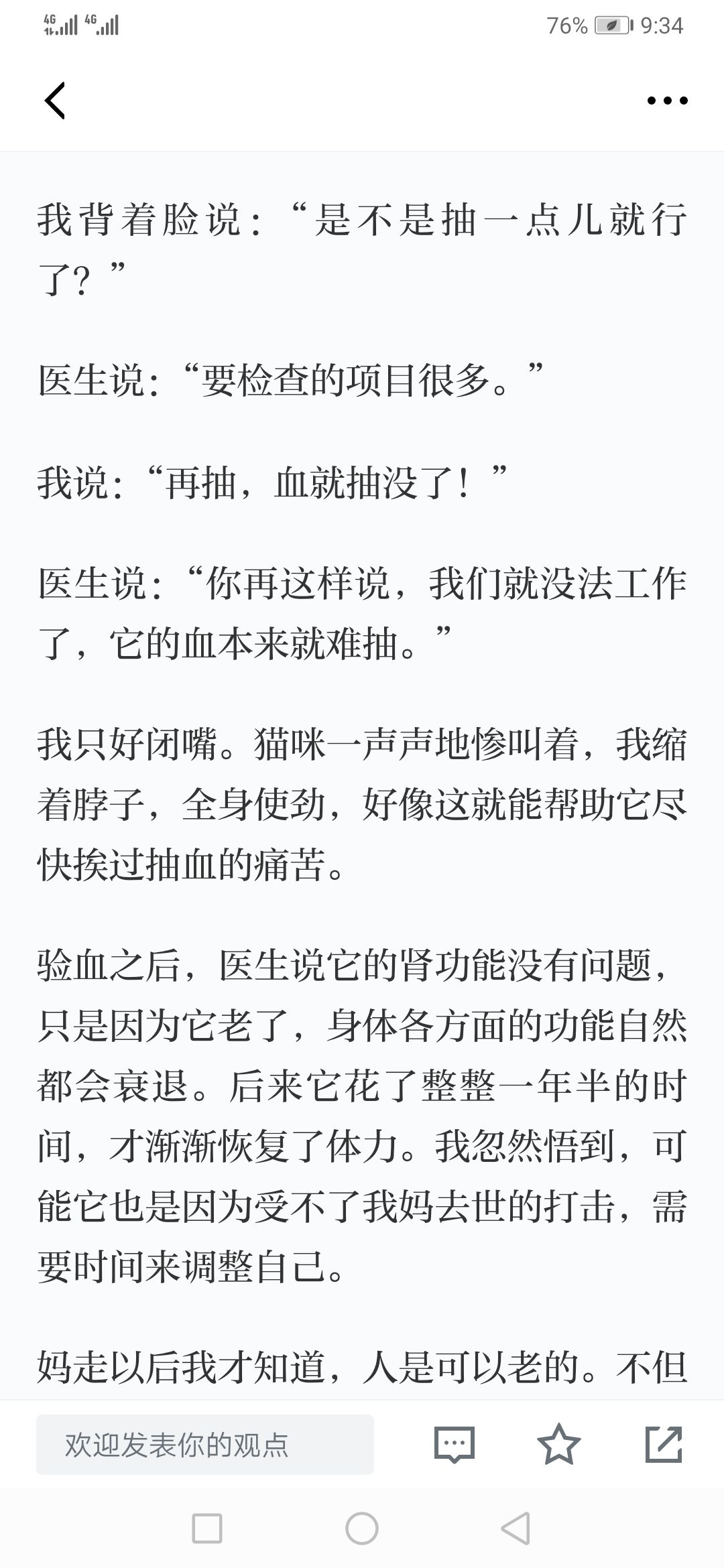Open recent apps with the square button
724x1568 pixels.
(207, 1528)
